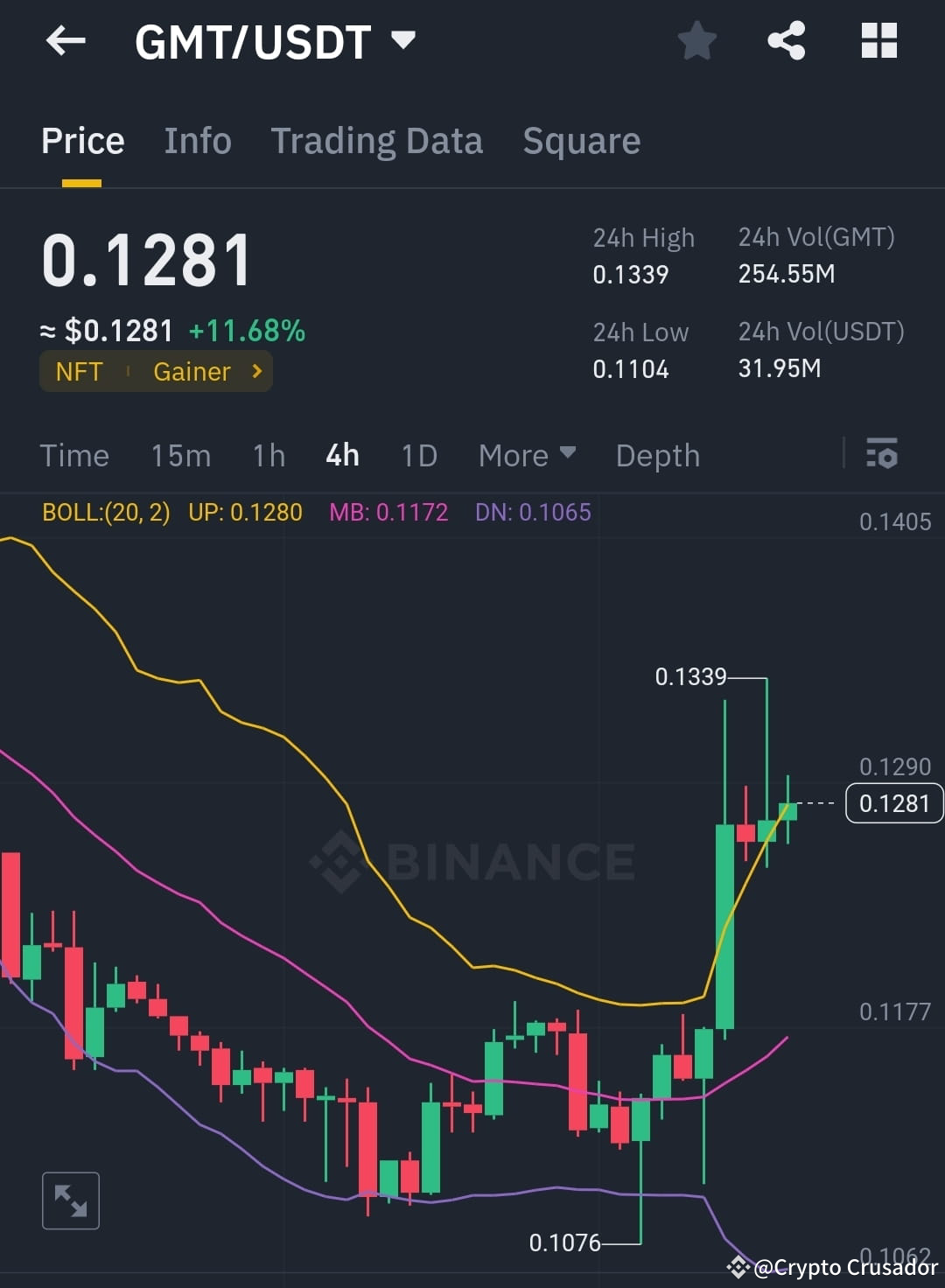Select the current price label 0.1281
Screen dimensions: 945x1288
[x=894, y=803]
